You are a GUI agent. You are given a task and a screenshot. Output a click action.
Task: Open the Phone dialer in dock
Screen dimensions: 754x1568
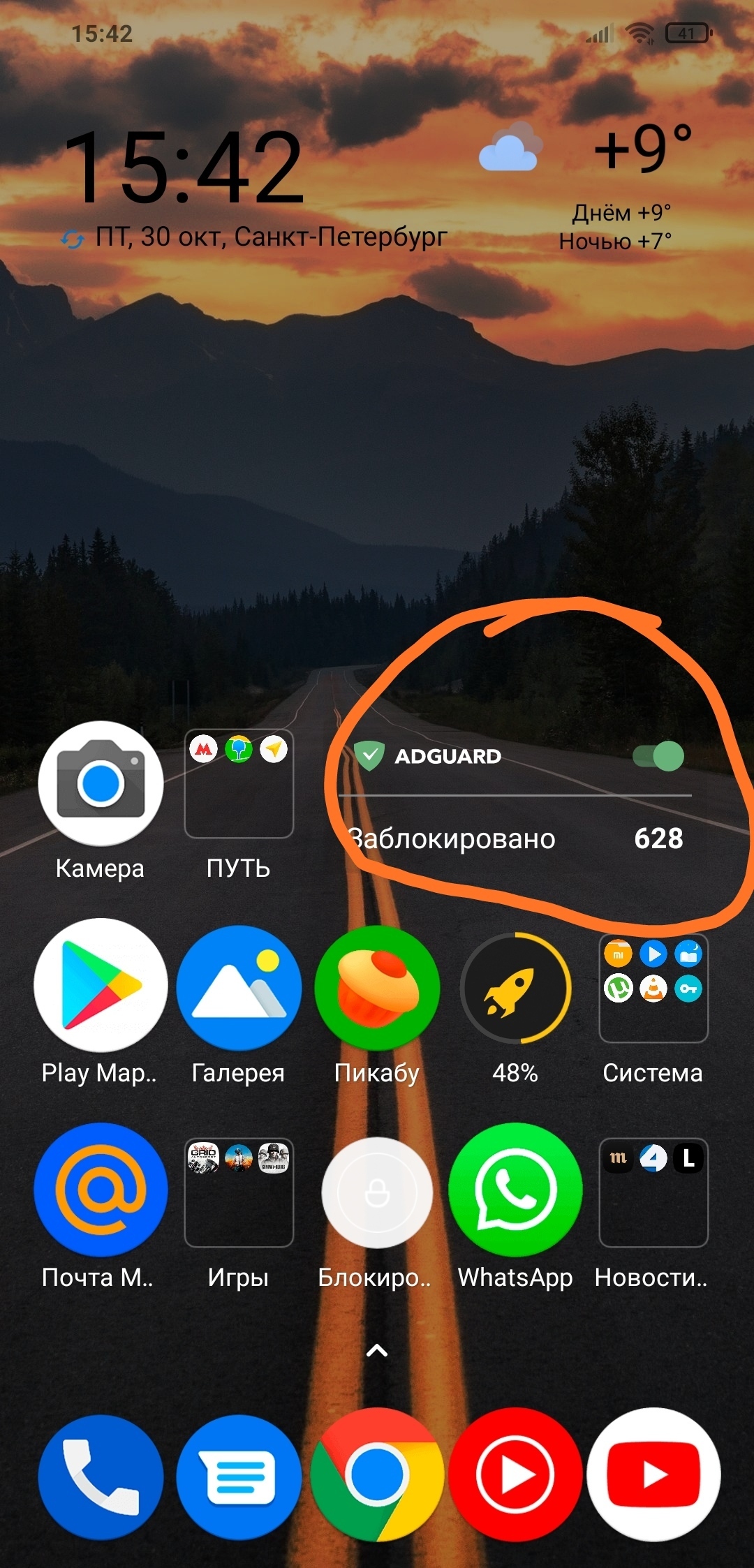[x=101, y=1477]
